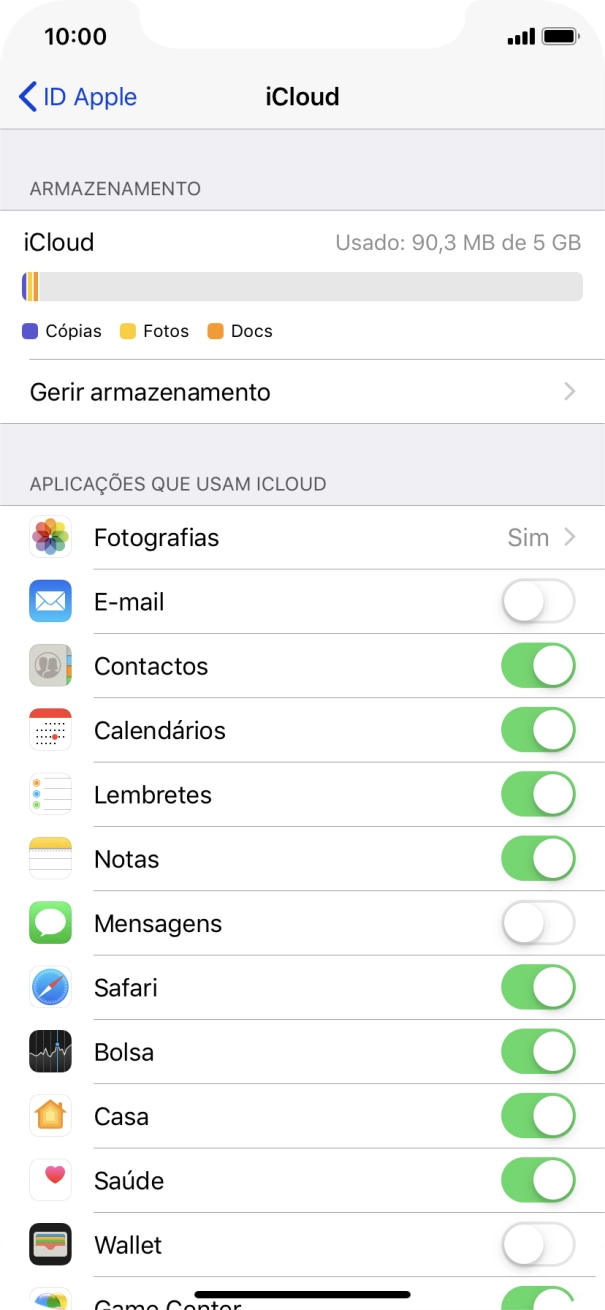Disable Safari iCloud sync
605x1310 pixels.
(538, 988)
